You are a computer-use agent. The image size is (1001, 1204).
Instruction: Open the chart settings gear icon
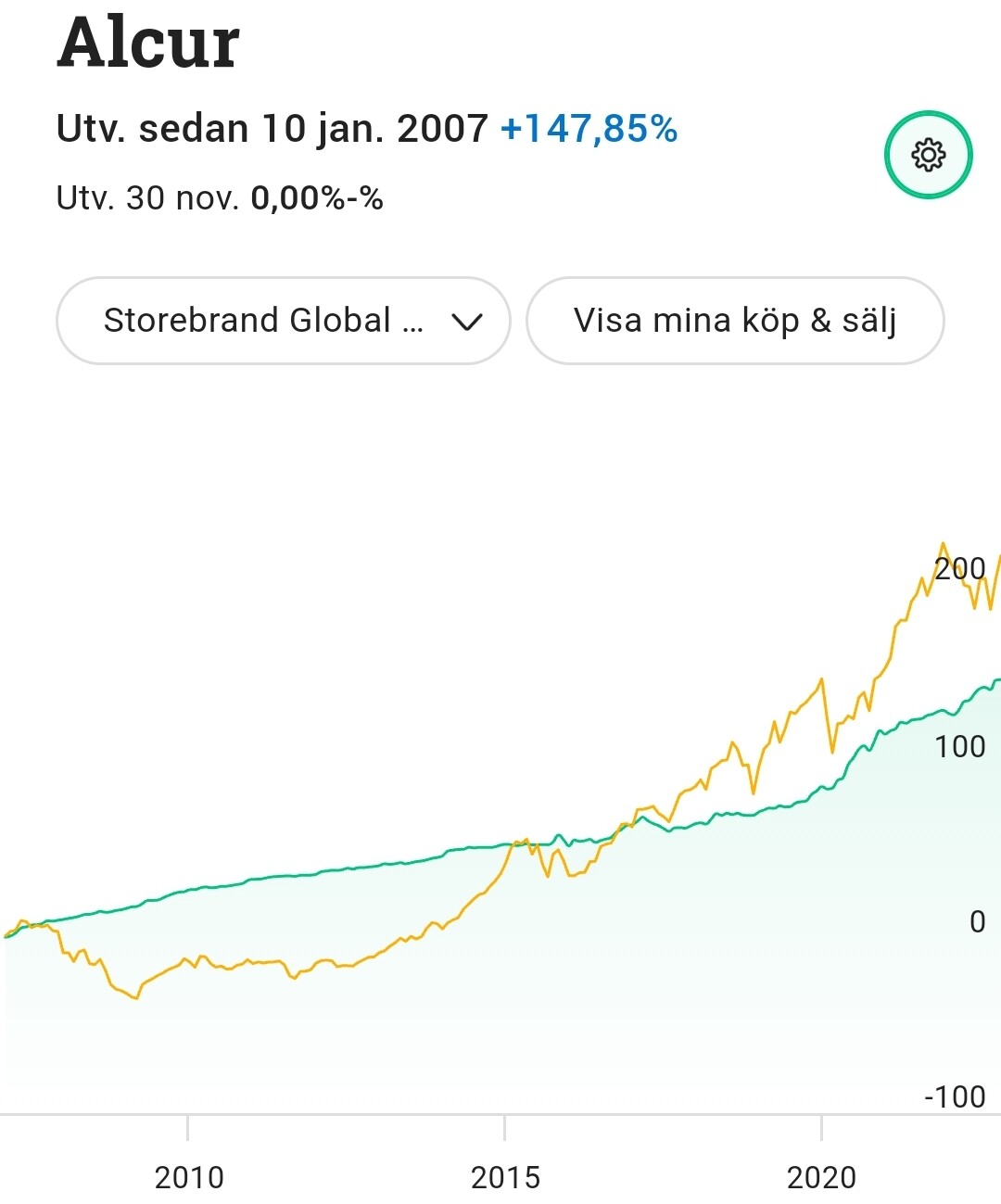pyautogui.click(x=928, y=155)
